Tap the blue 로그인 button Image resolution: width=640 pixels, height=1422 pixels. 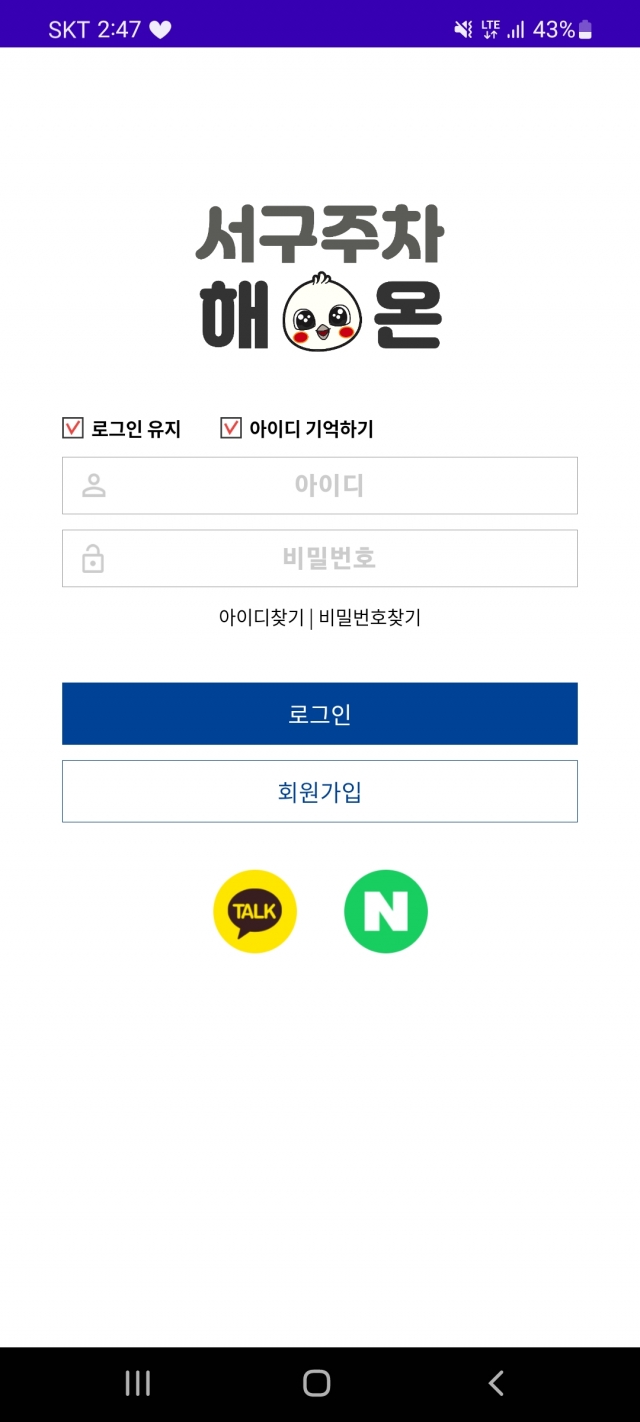tap(320, 714)
